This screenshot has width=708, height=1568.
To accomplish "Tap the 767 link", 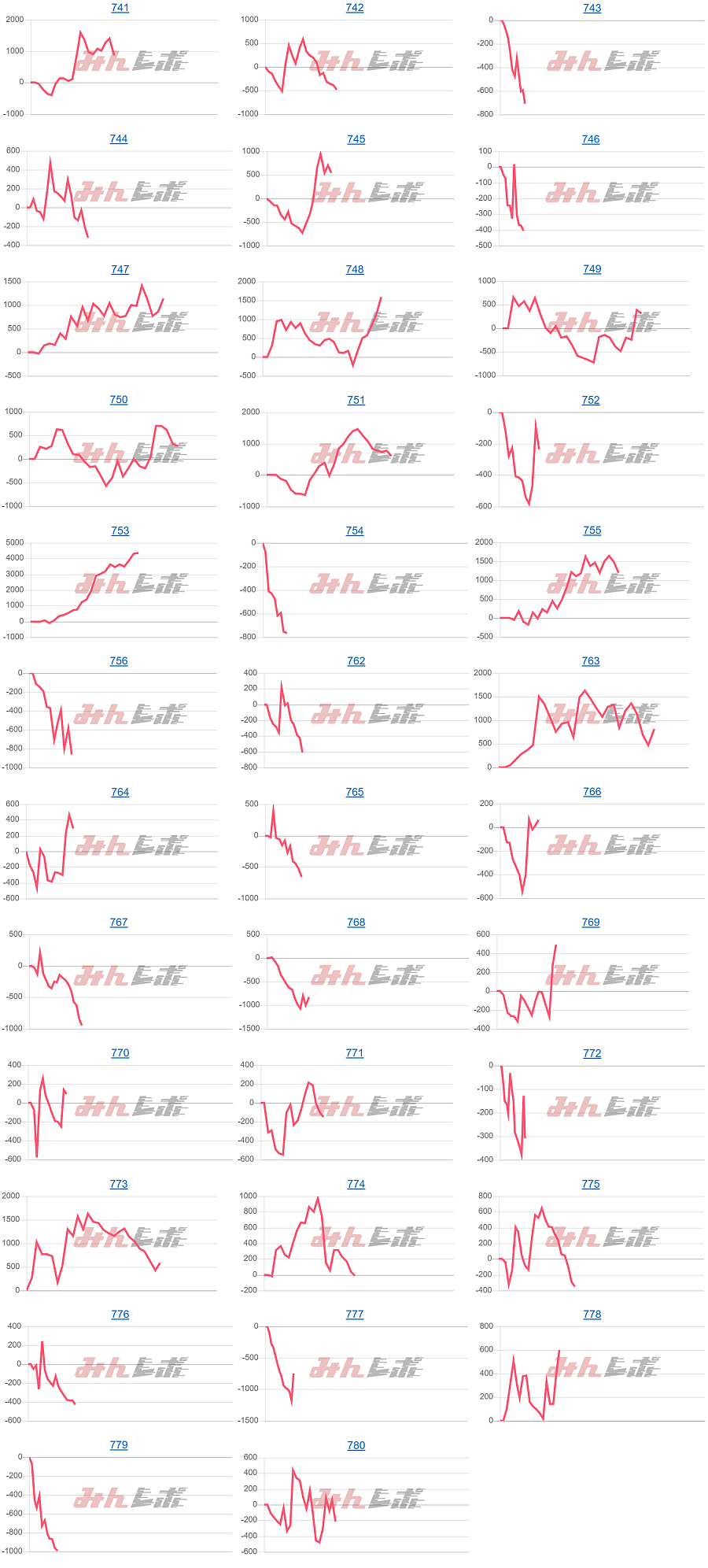I will [118, 922].
